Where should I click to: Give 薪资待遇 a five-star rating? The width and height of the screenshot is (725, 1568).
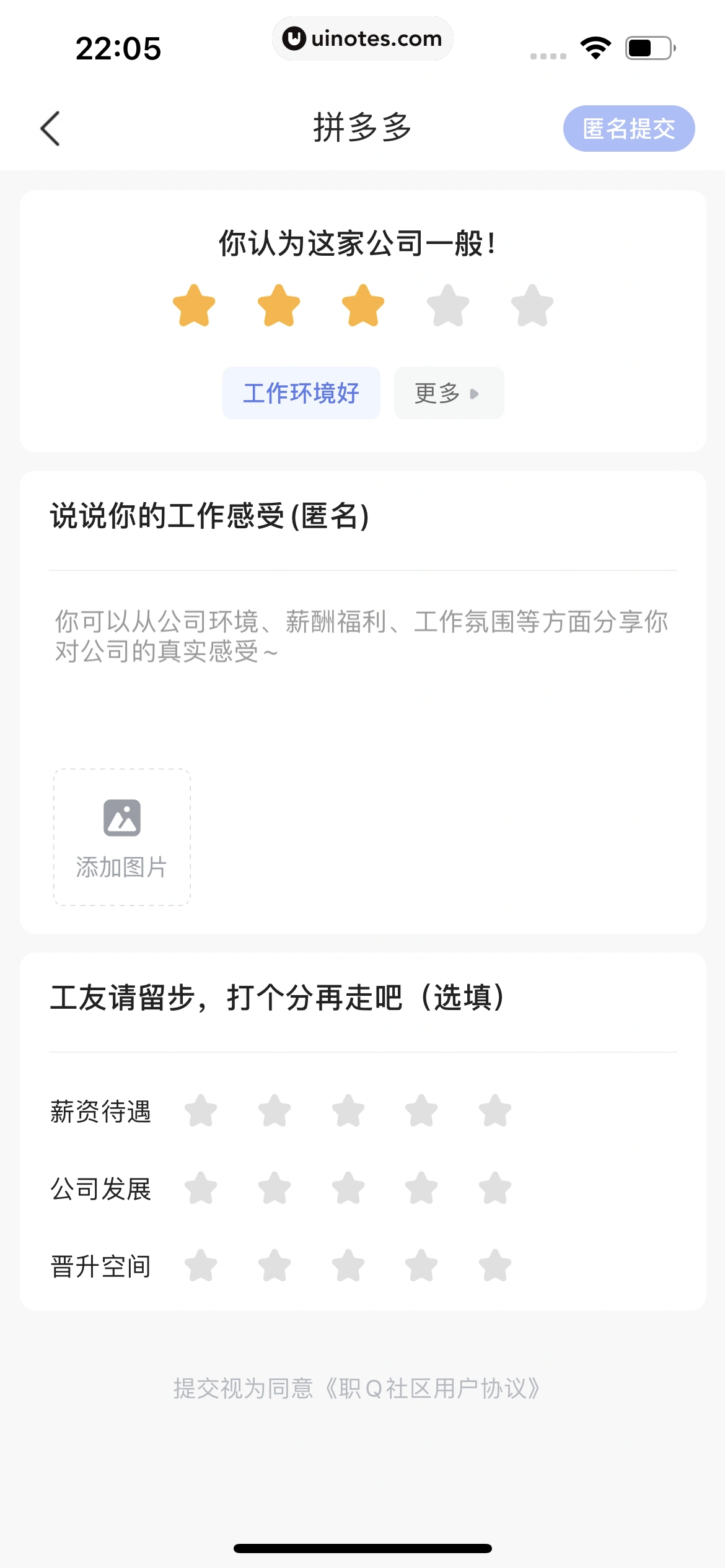pos(494,1111)
